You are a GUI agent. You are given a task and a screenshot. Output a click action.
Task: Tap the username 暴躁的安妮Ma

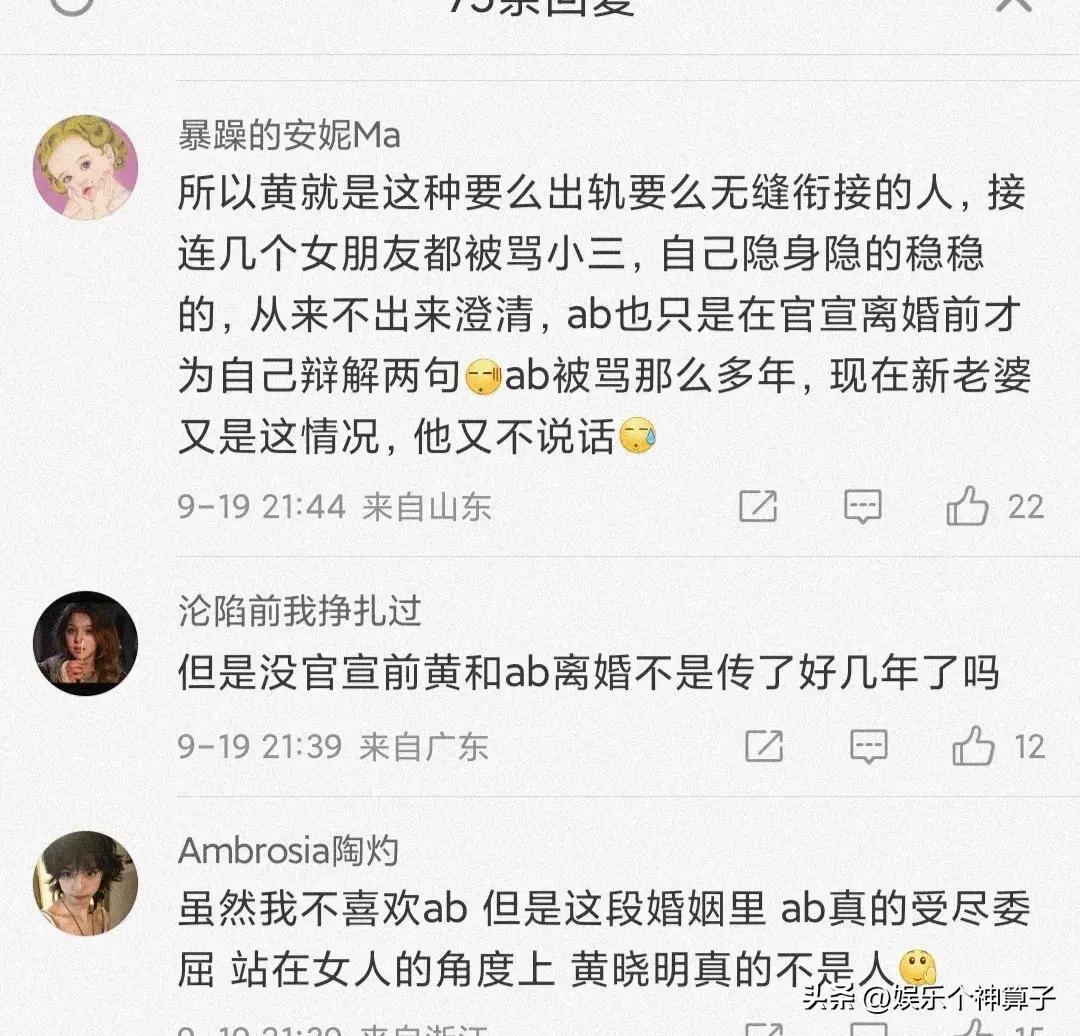click(x=290, y=135)
